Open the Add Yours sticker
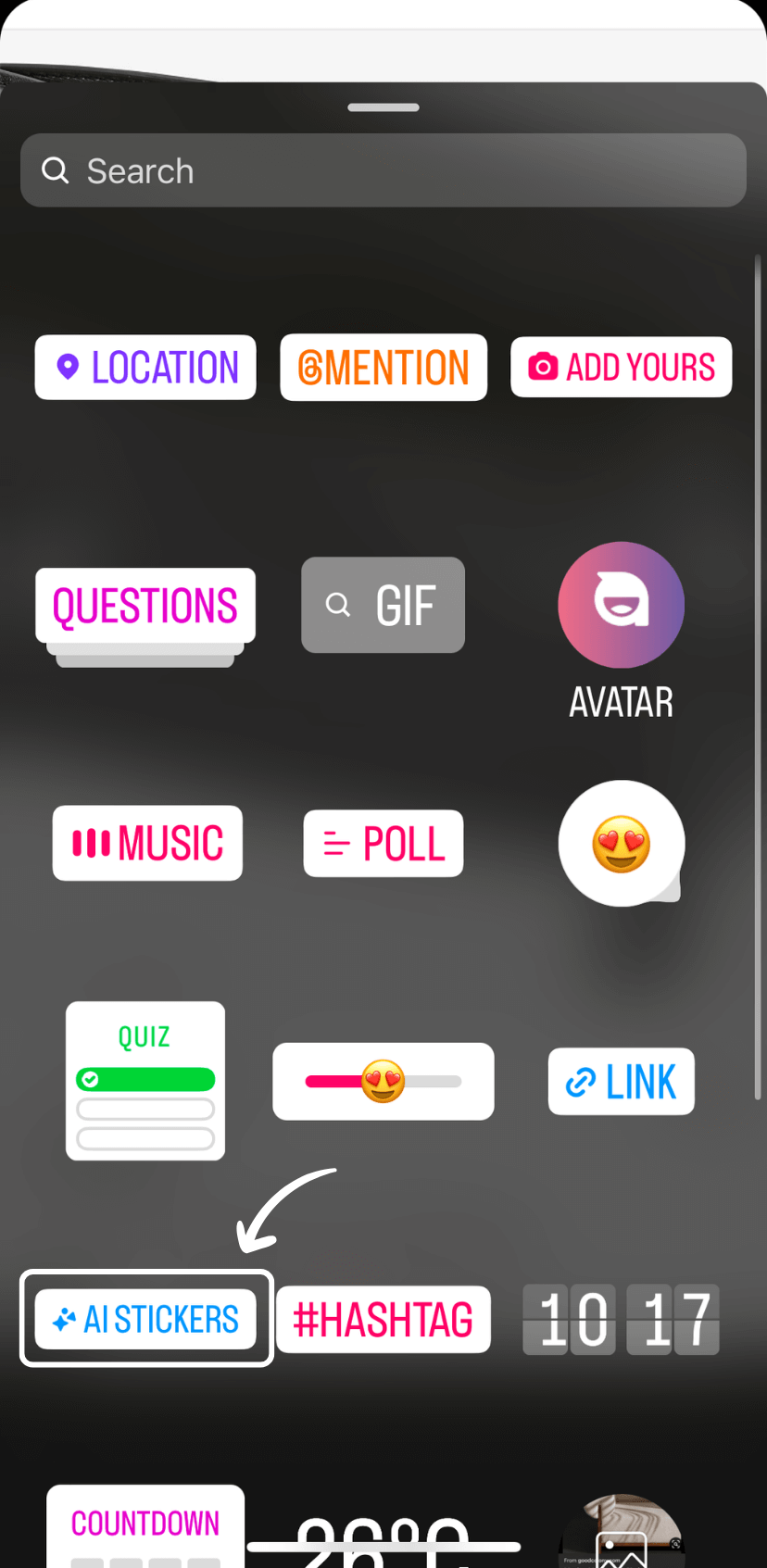 click(620, 367)
